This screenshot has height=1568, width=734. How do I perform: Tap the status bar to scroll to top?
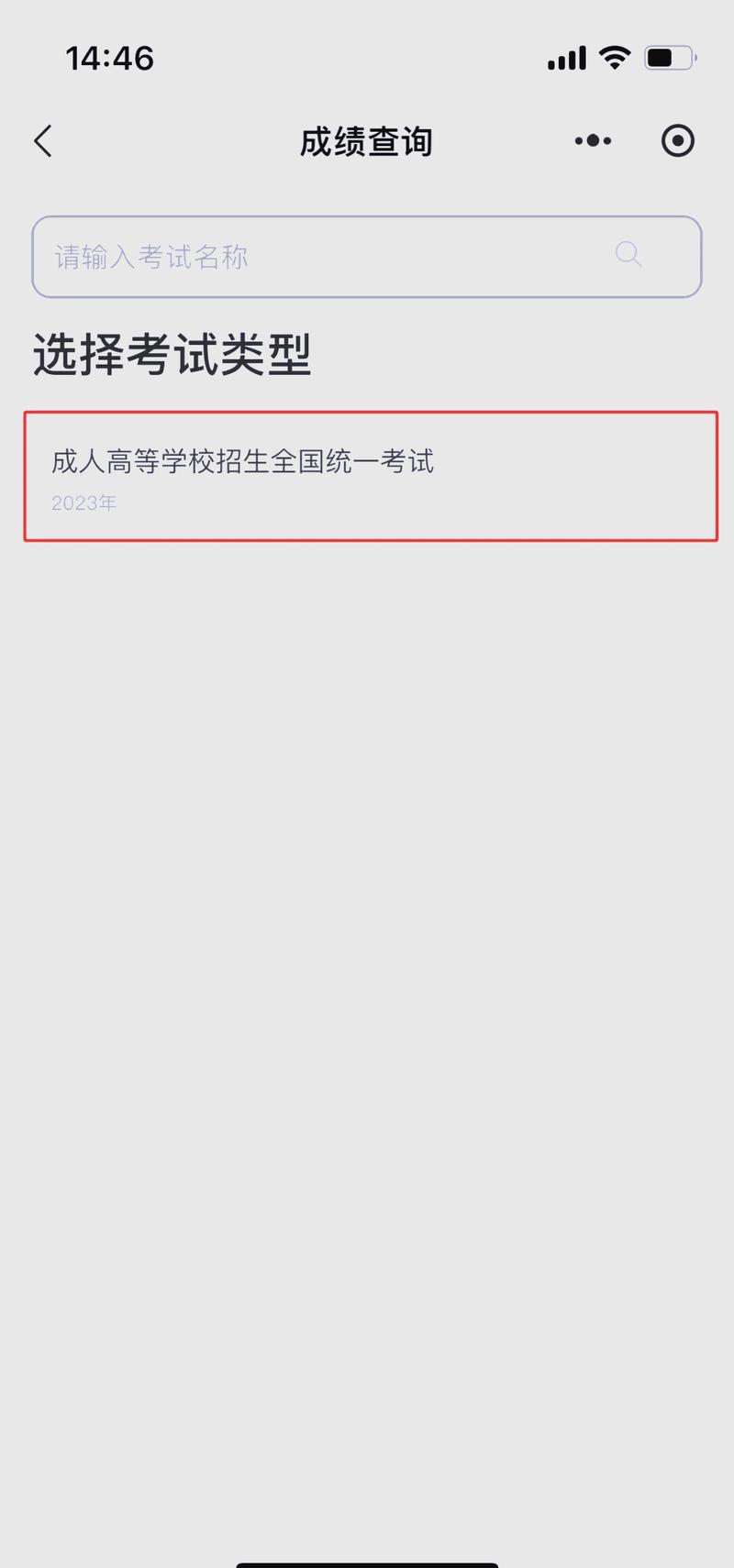point(367,57)
